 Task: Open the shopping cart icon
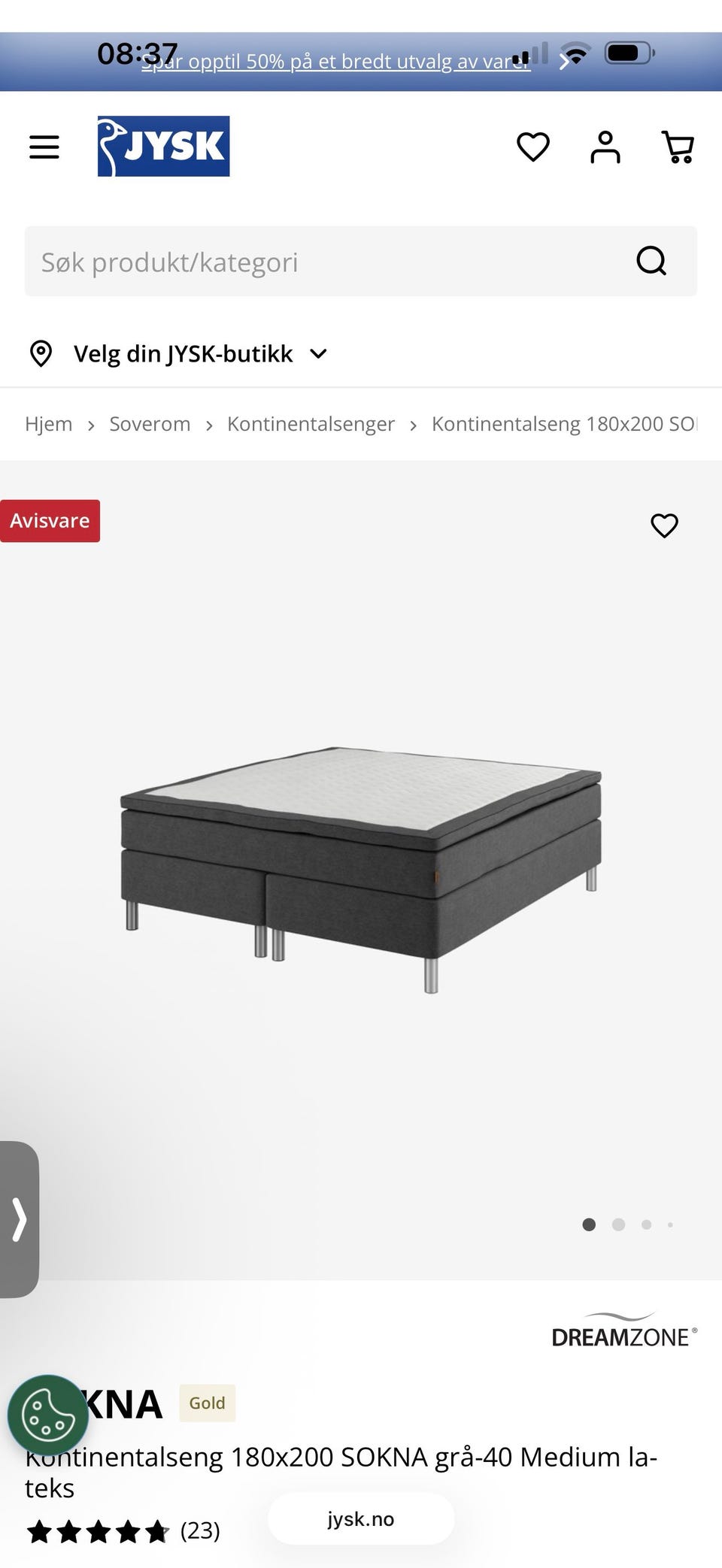click(678, 147)
